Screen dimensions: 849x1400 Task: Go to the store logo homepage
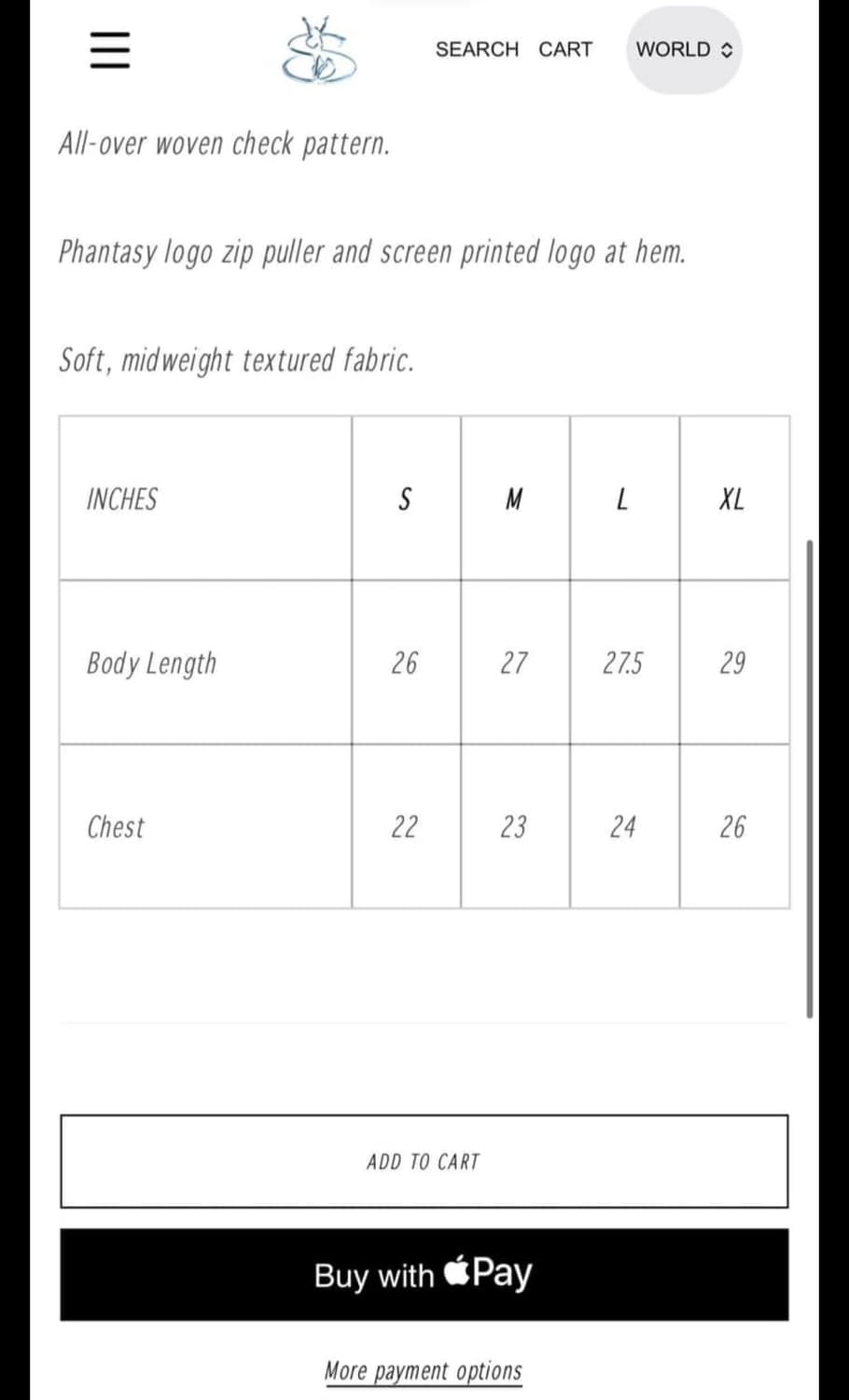319,50
